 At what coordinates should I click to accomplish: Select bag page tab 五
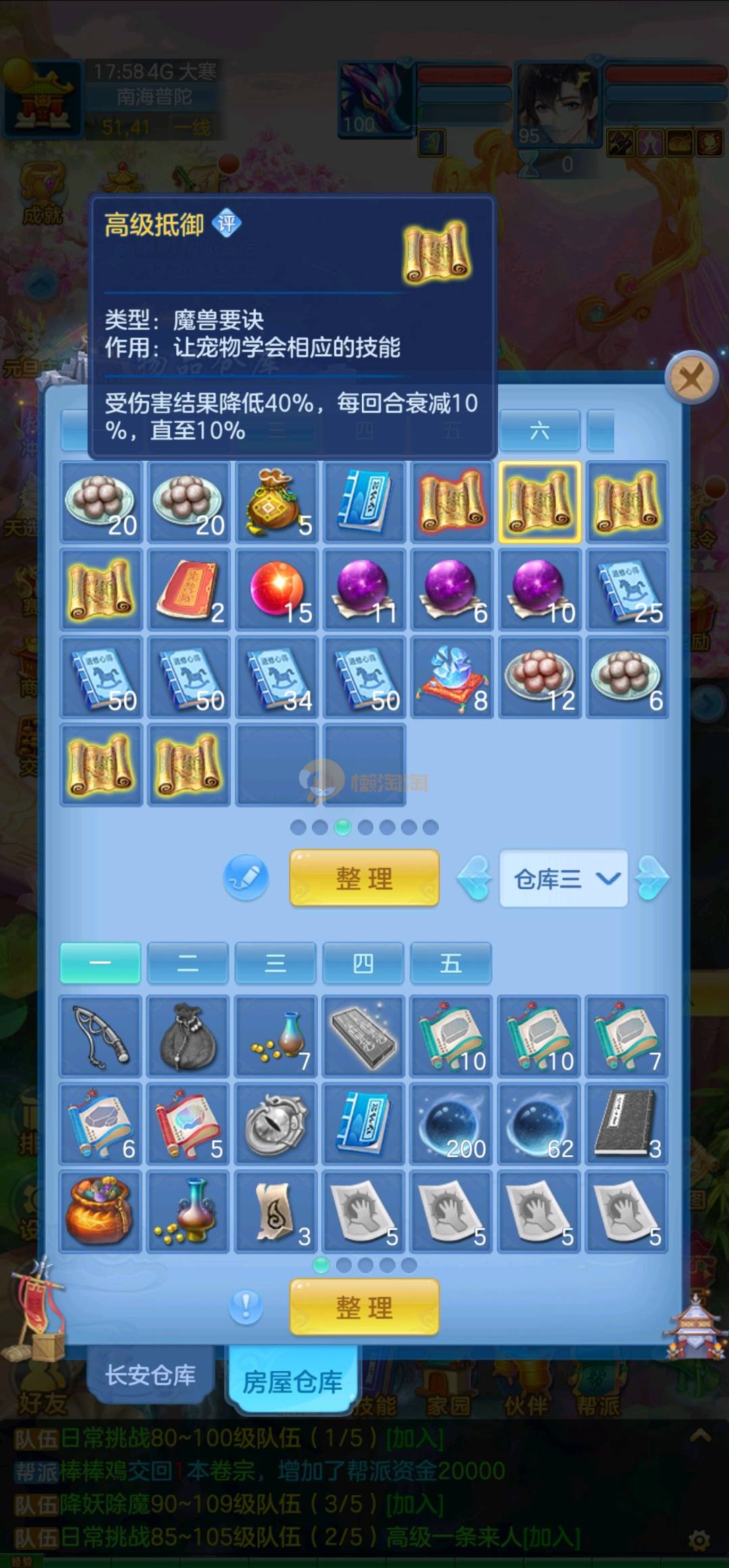[x=451, y=963]
